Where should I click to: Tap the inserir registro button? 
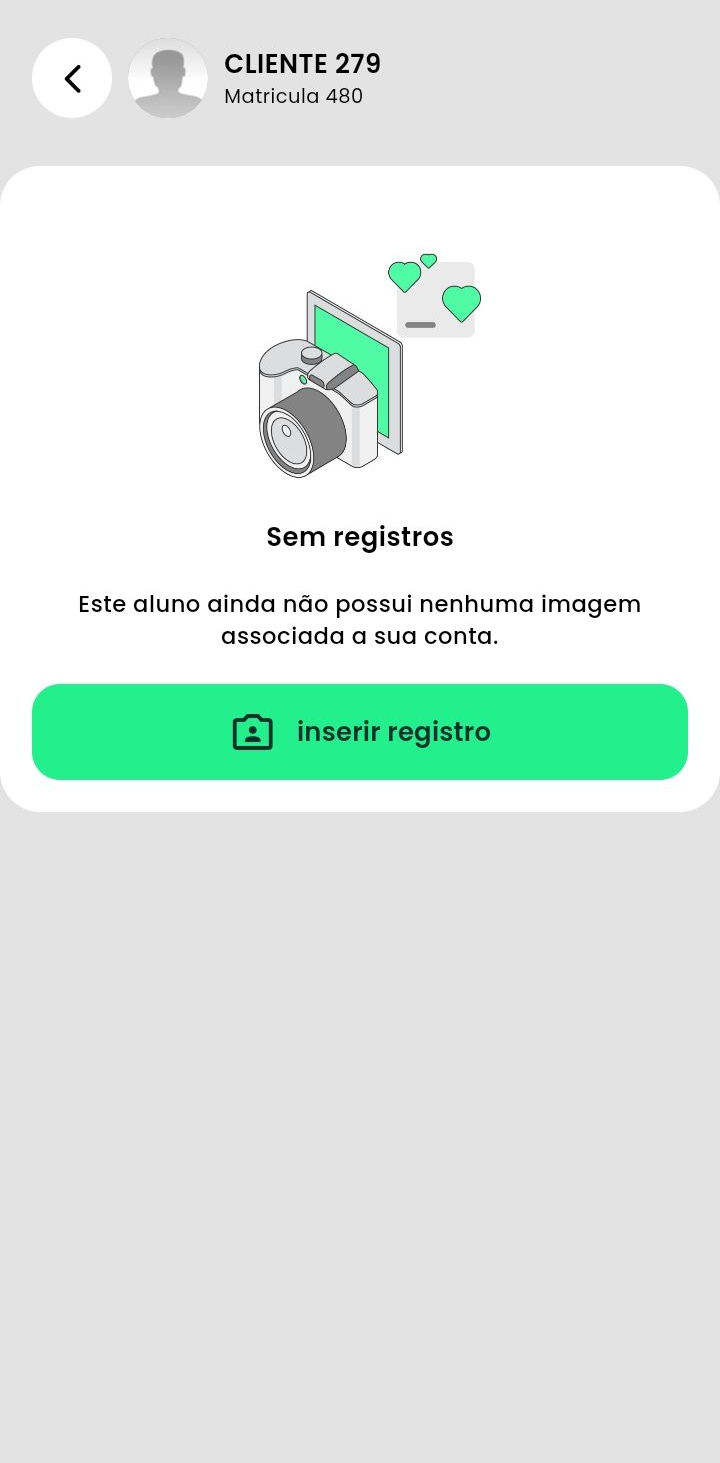(360, 732)
